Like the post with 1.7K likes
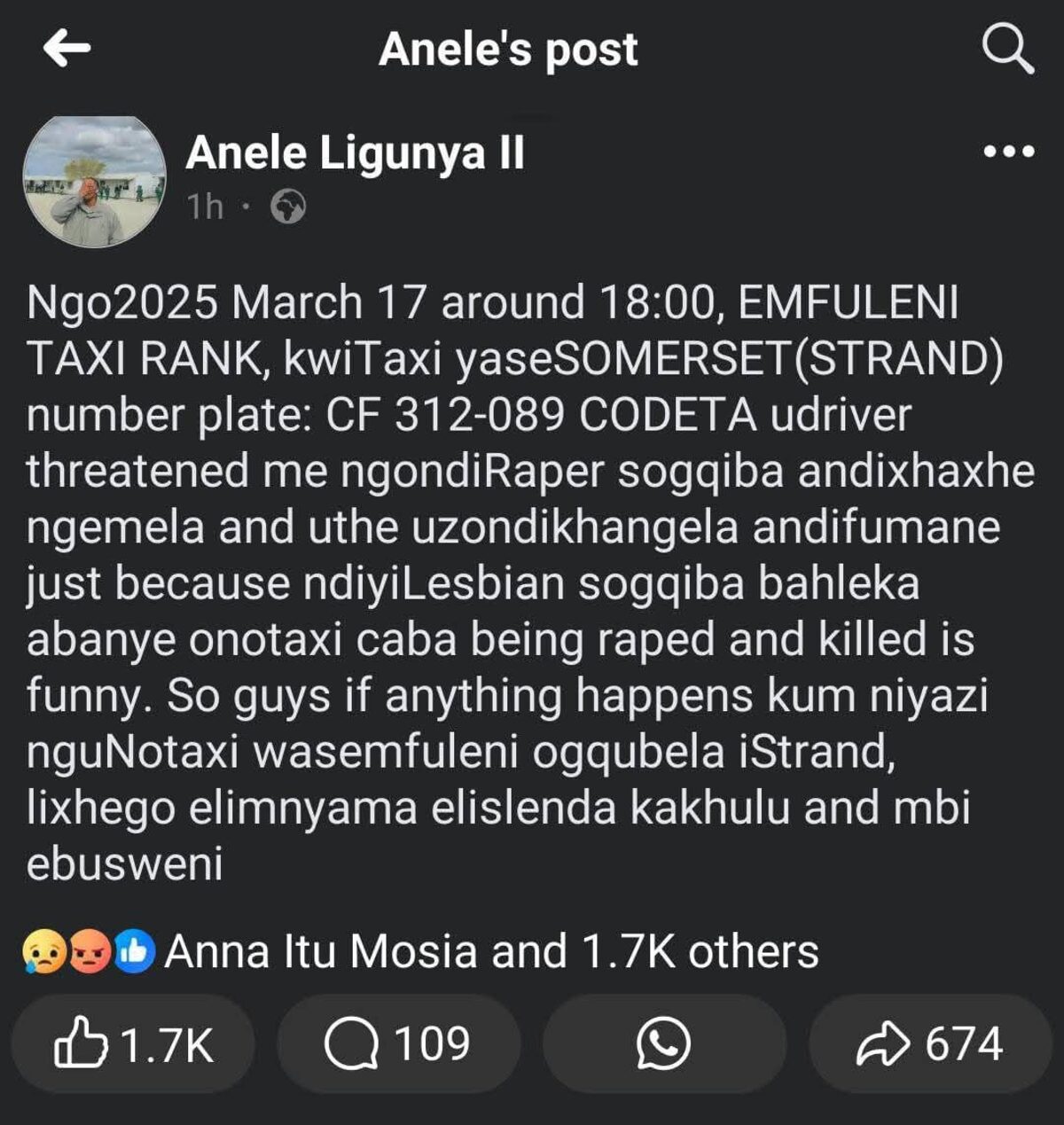 pos(133,1044)
